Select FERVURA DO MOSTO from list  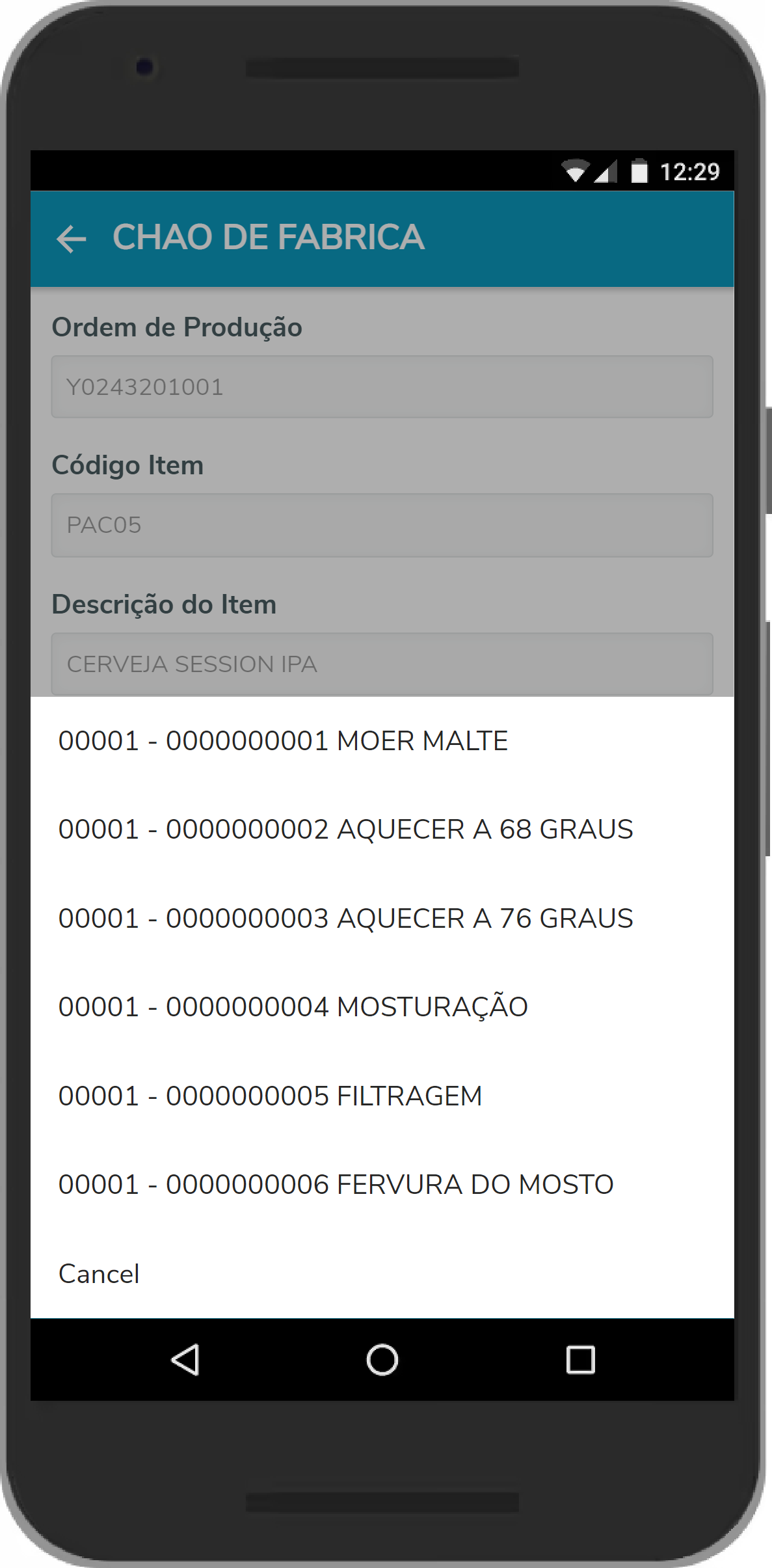click(x=336, y=1185)
